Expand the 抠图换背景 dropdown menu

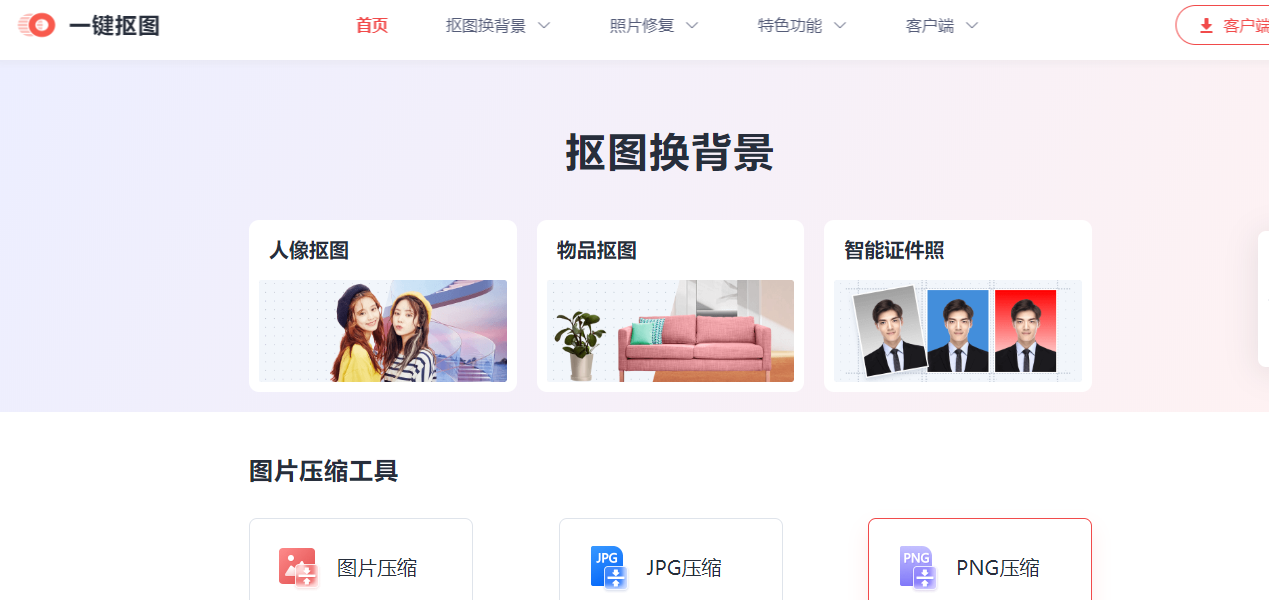(x=497, y=26)
